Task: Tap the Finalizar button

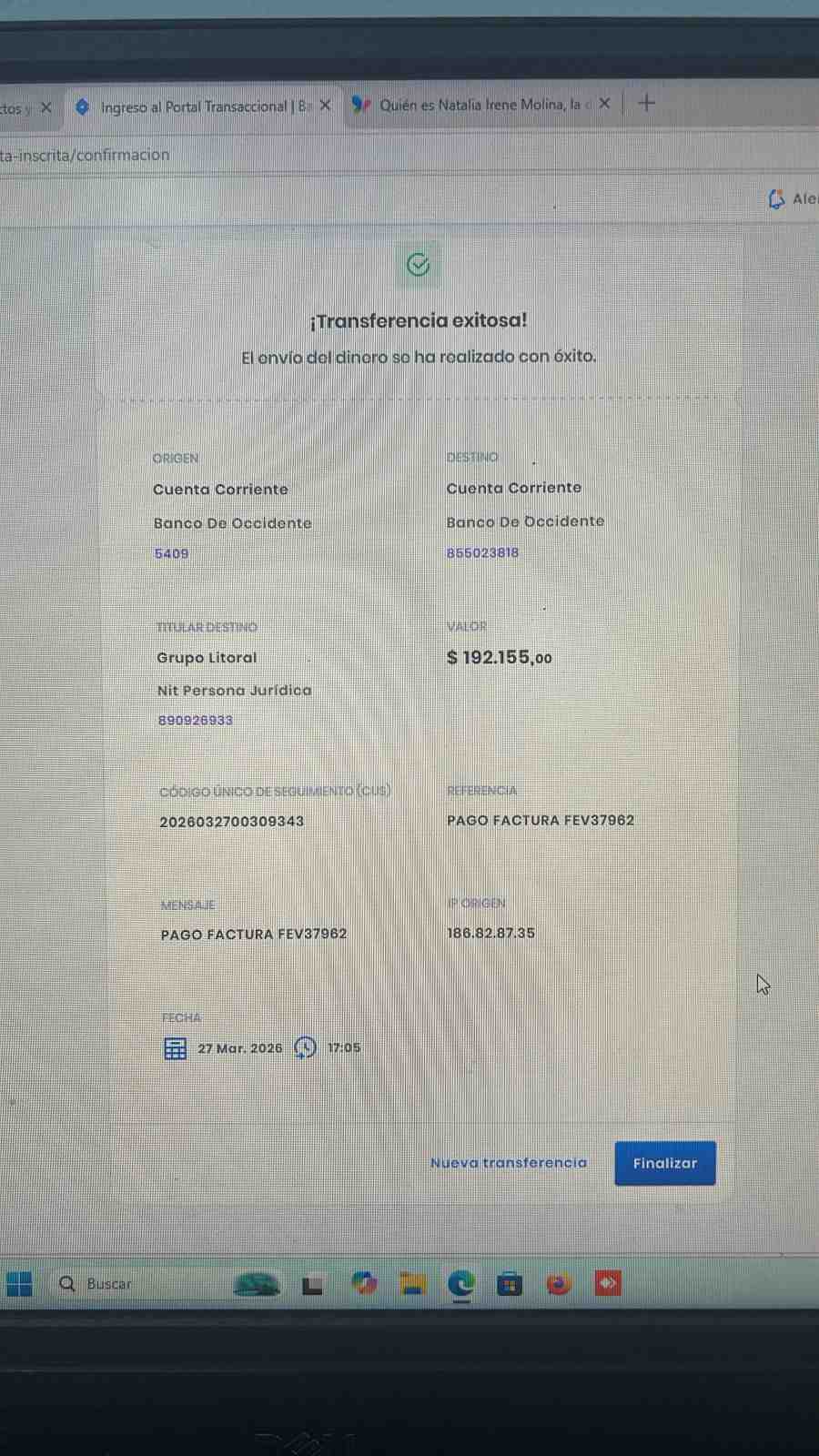Action: pos(665,1163)
